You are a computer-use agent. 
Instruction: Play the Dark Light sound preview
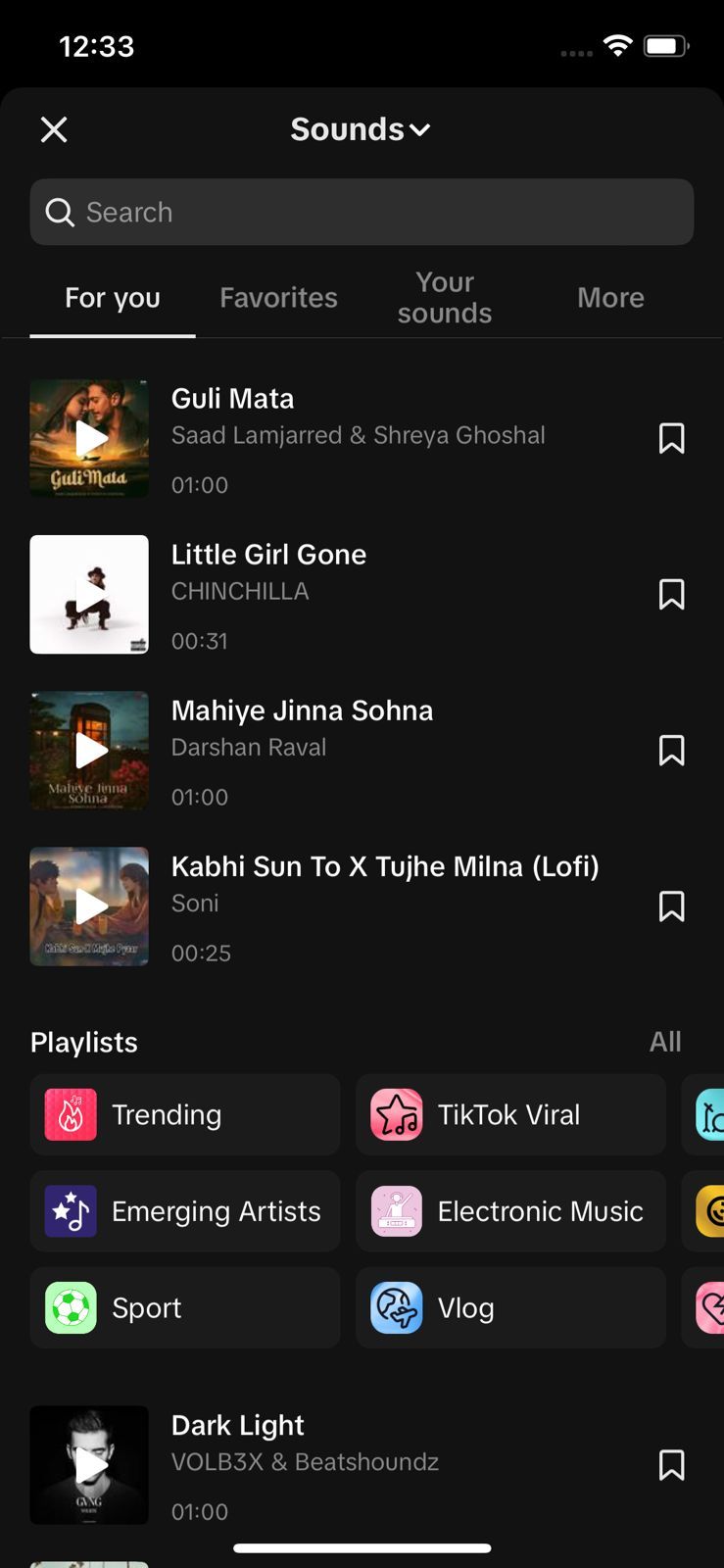[89, 1465]
